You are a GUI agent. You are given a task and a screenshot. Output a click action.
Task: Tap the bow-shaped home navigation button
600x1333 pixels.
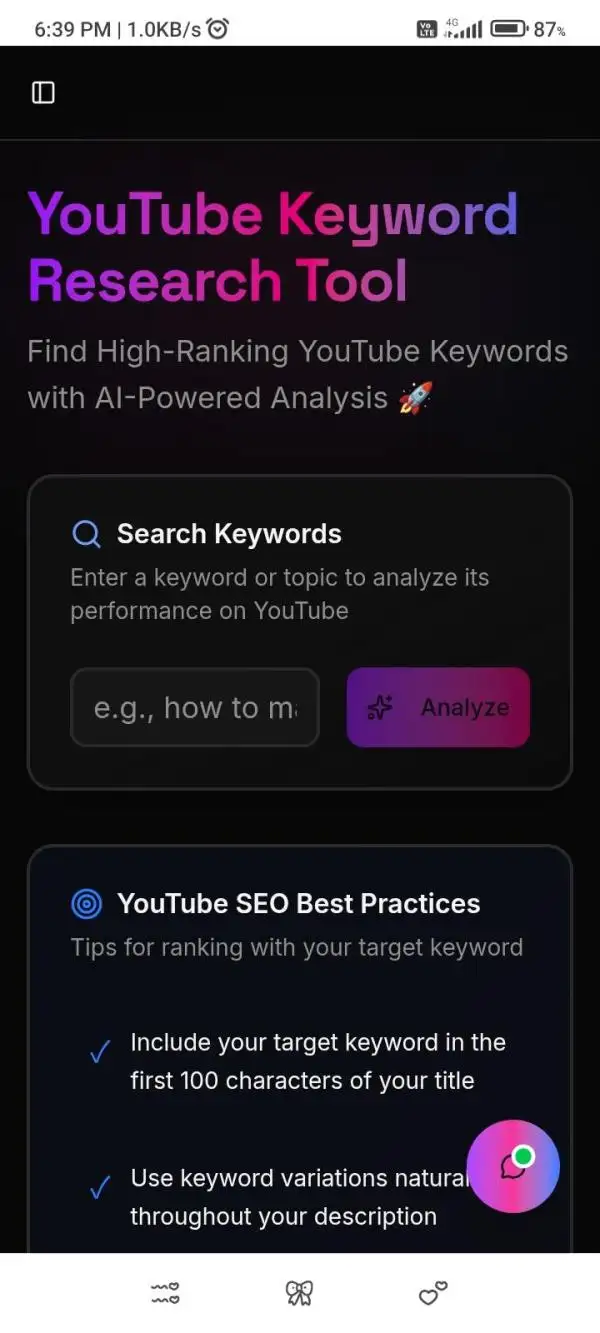coord(299,1293)
